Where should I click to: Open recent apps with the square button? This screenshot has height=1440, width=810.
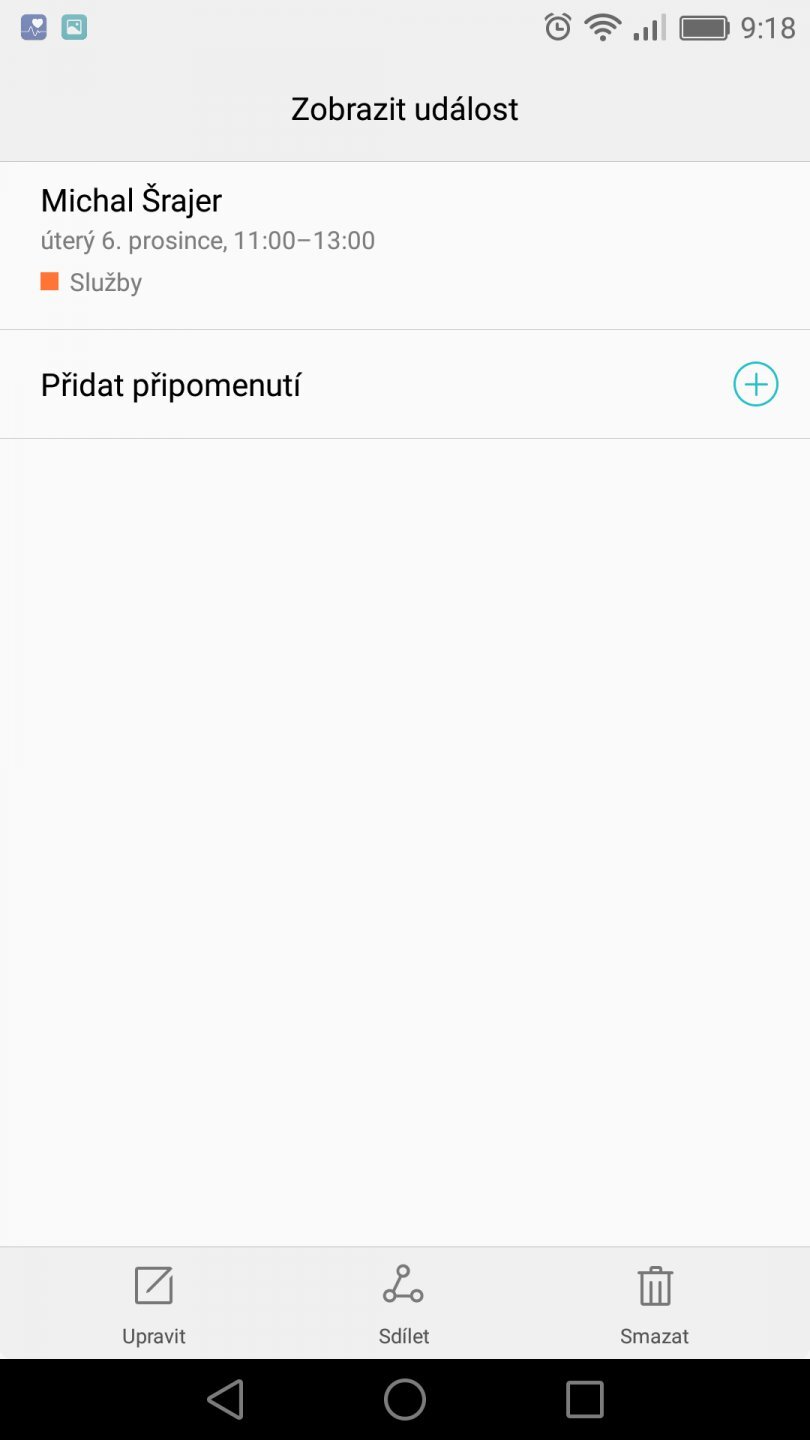(x=584, y=1399)
